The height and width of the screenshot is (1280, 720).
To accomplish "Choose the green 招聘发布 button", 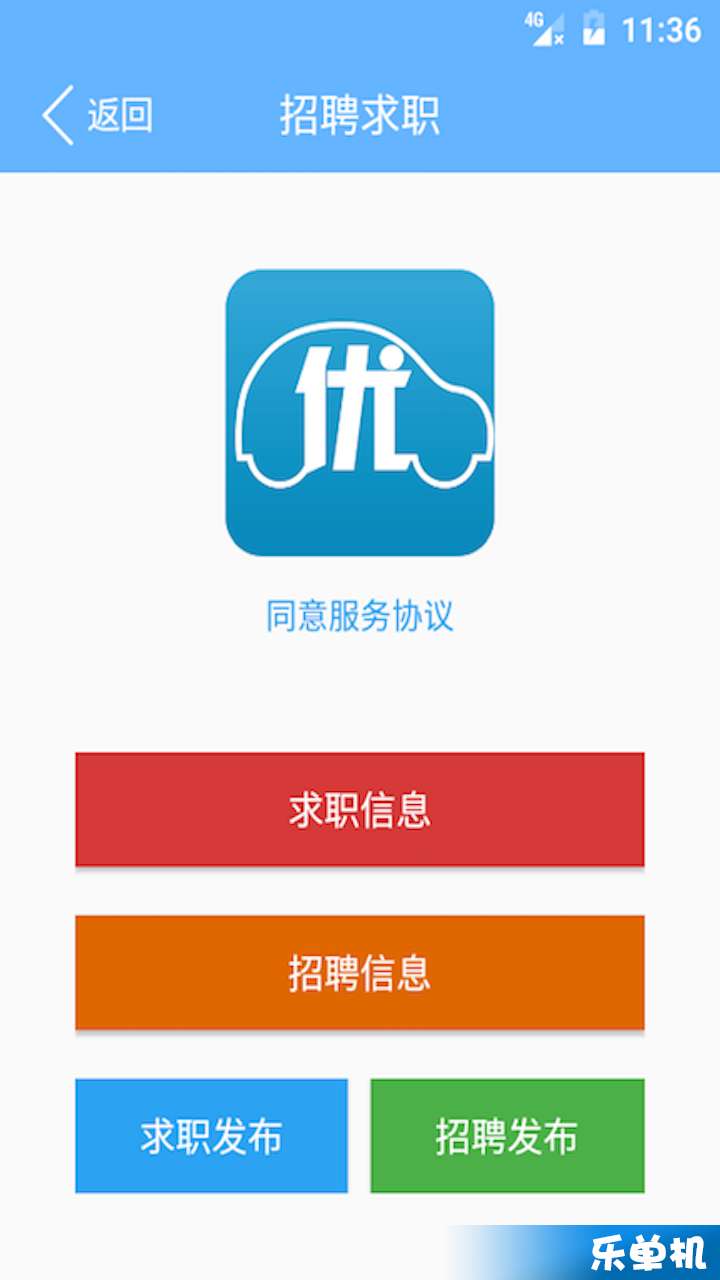I will coord(507,1136).
